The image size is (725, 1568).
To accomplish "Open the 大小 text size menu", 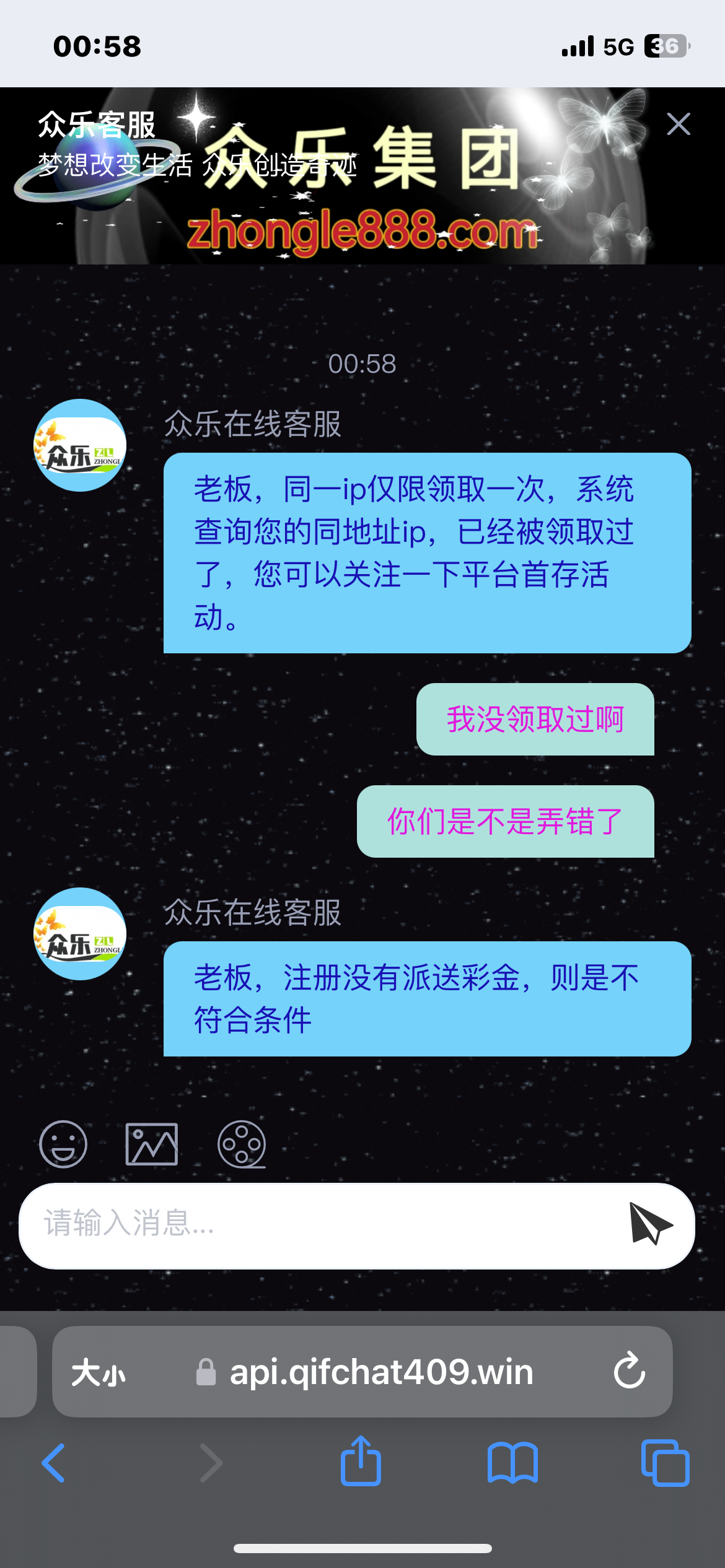I will (x=98, y=1372).
